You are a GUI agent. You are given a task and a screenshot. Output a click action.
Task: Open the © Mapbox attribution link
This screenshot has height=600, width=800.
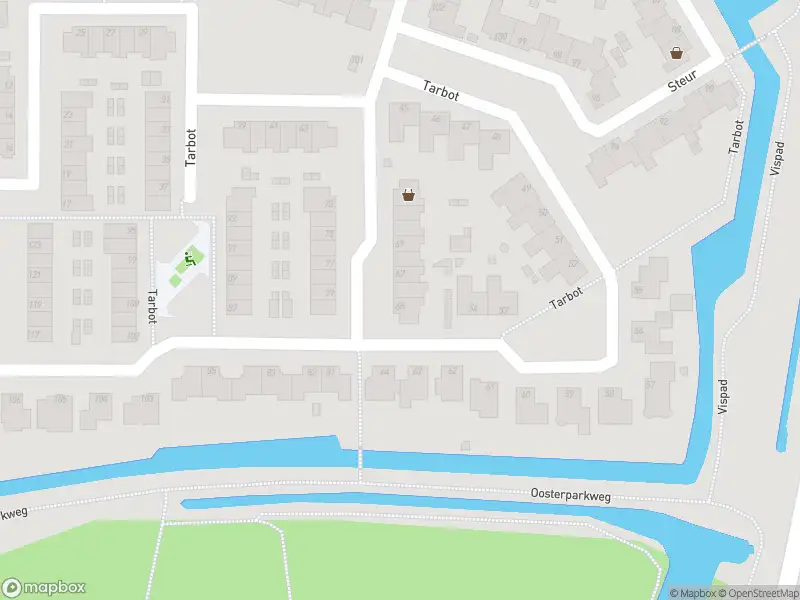click(x=695, y=593)
